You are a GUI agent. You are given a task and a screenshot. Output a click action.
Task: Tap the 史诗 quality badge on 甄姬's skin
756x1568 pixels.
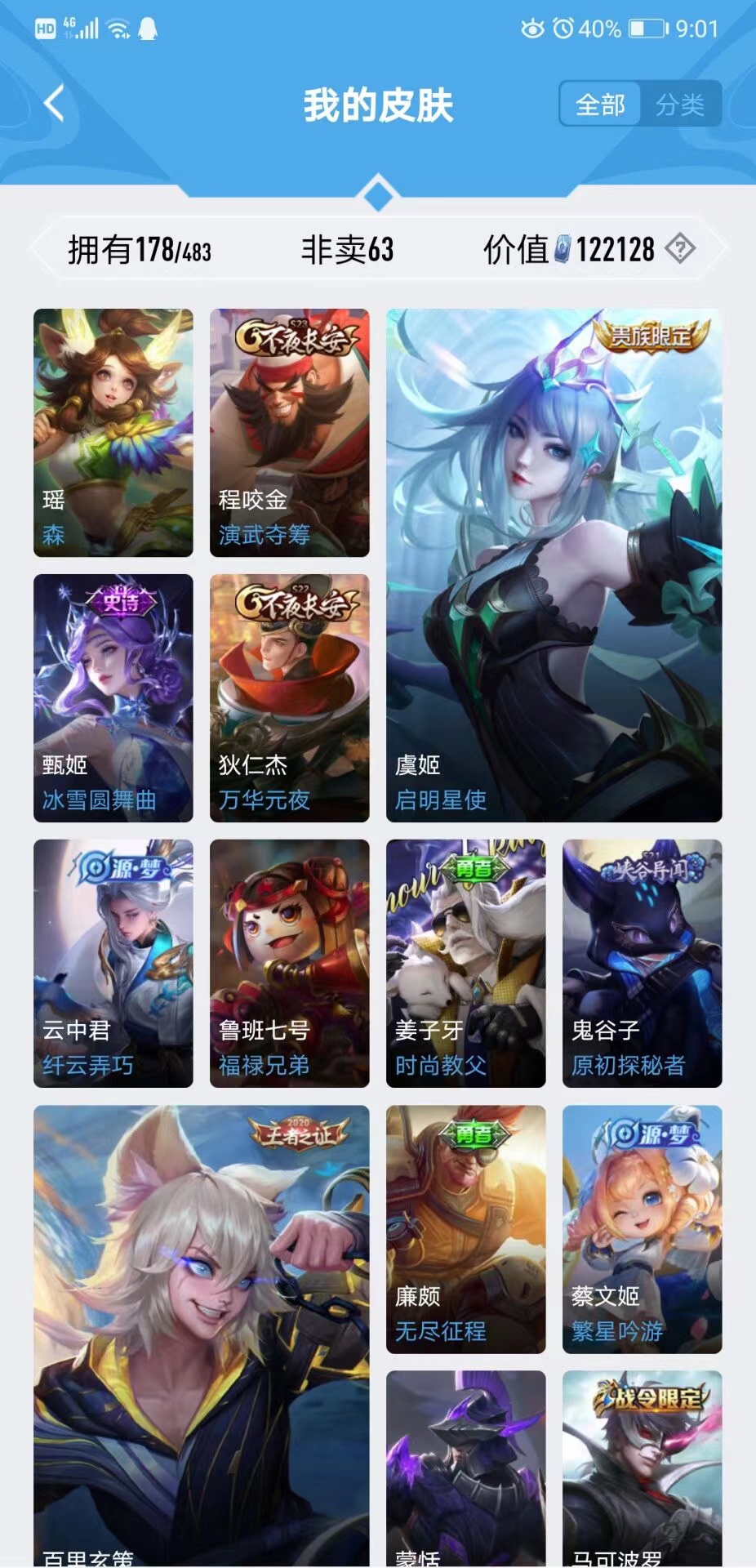[x=121, y=601]
